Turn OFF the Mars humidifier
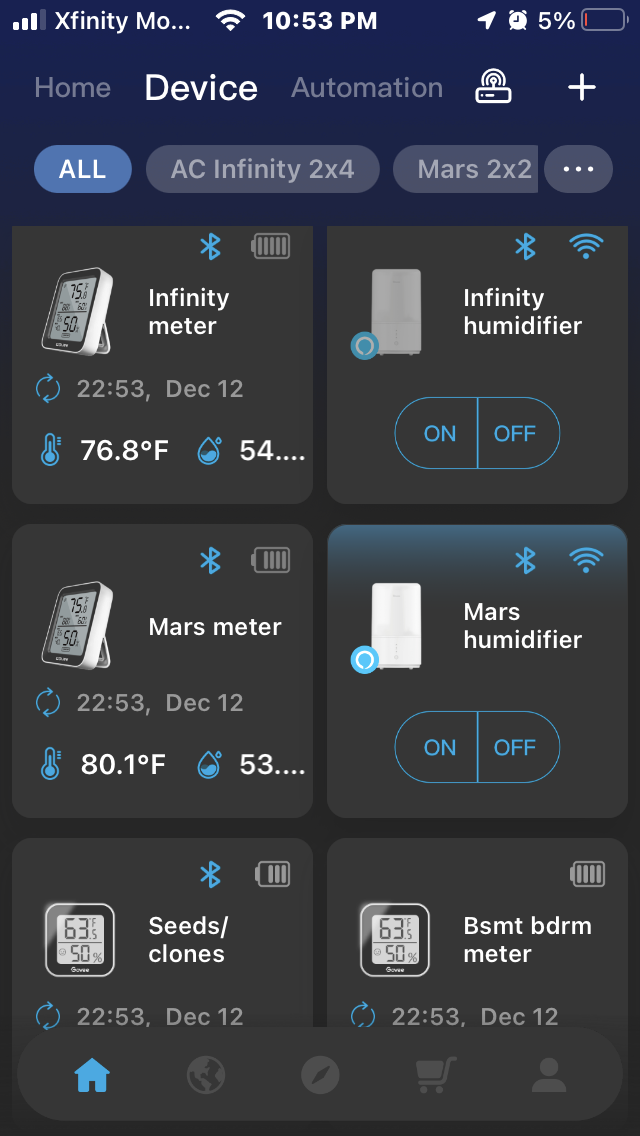 [515, 747]
